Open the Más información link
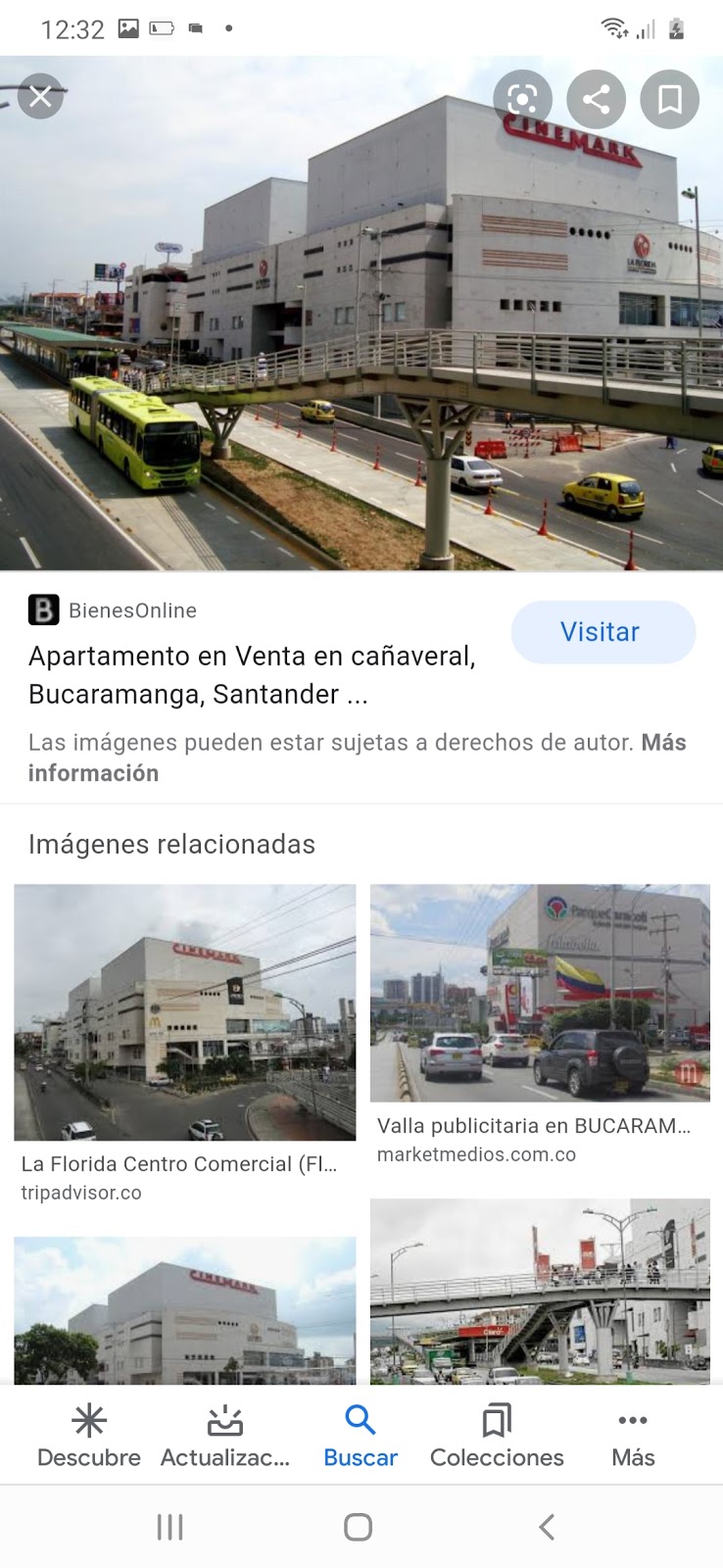Viewport: 723px width, 1568px height. click(93, 773)
